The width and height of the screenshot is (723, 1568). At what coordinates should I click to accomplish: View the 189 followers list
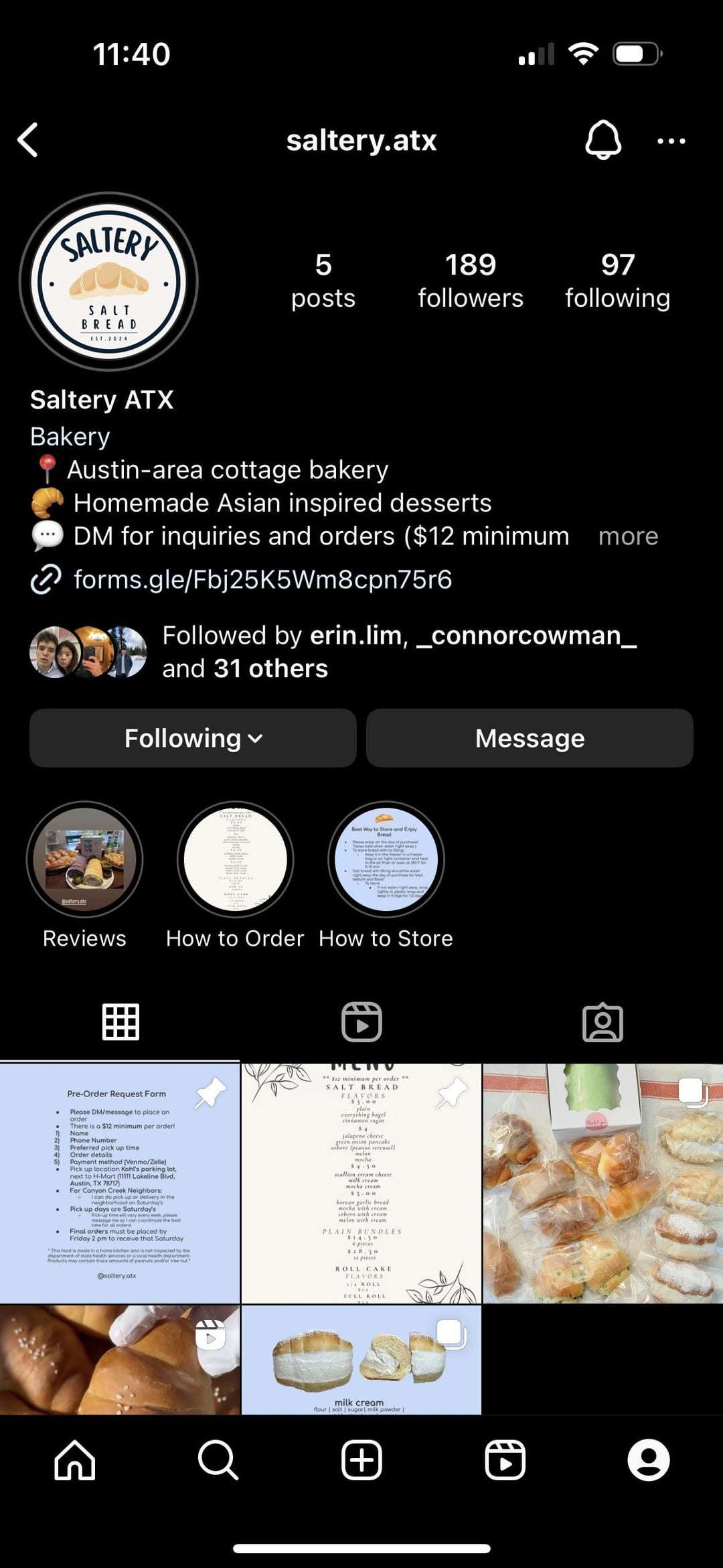pos(471,281)
